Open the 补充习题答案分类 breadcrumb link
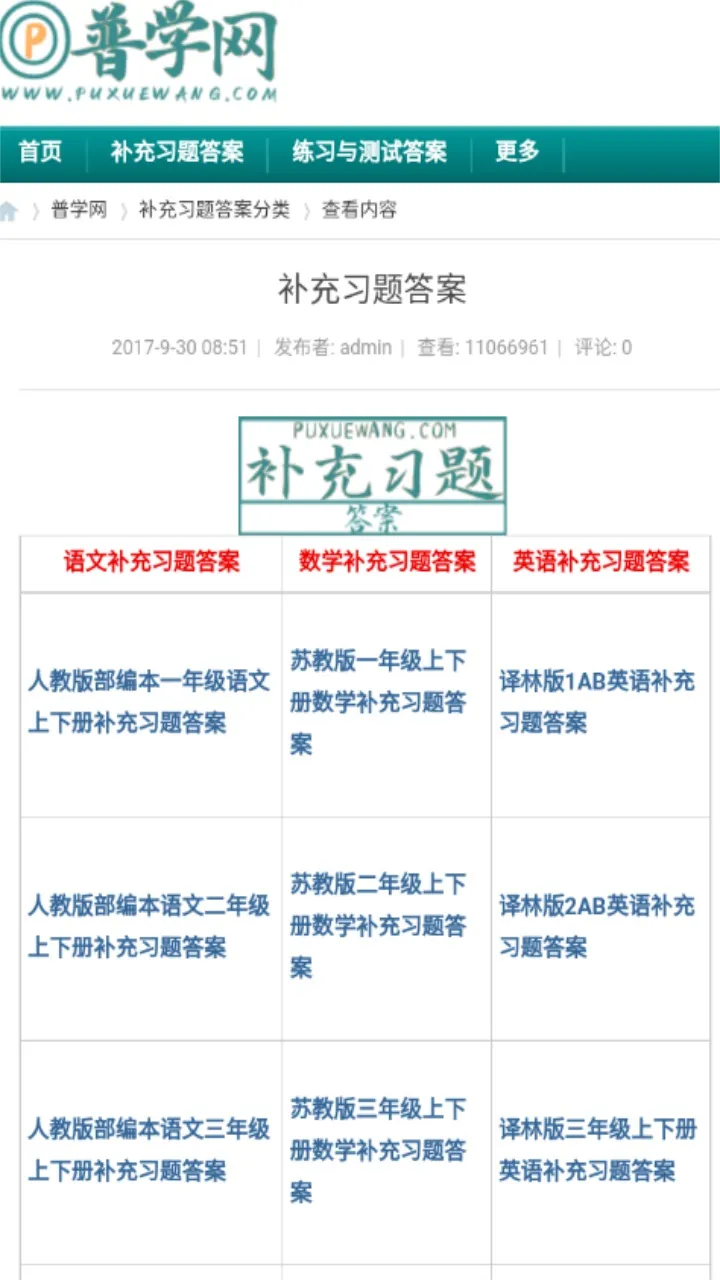 [214, 210]
